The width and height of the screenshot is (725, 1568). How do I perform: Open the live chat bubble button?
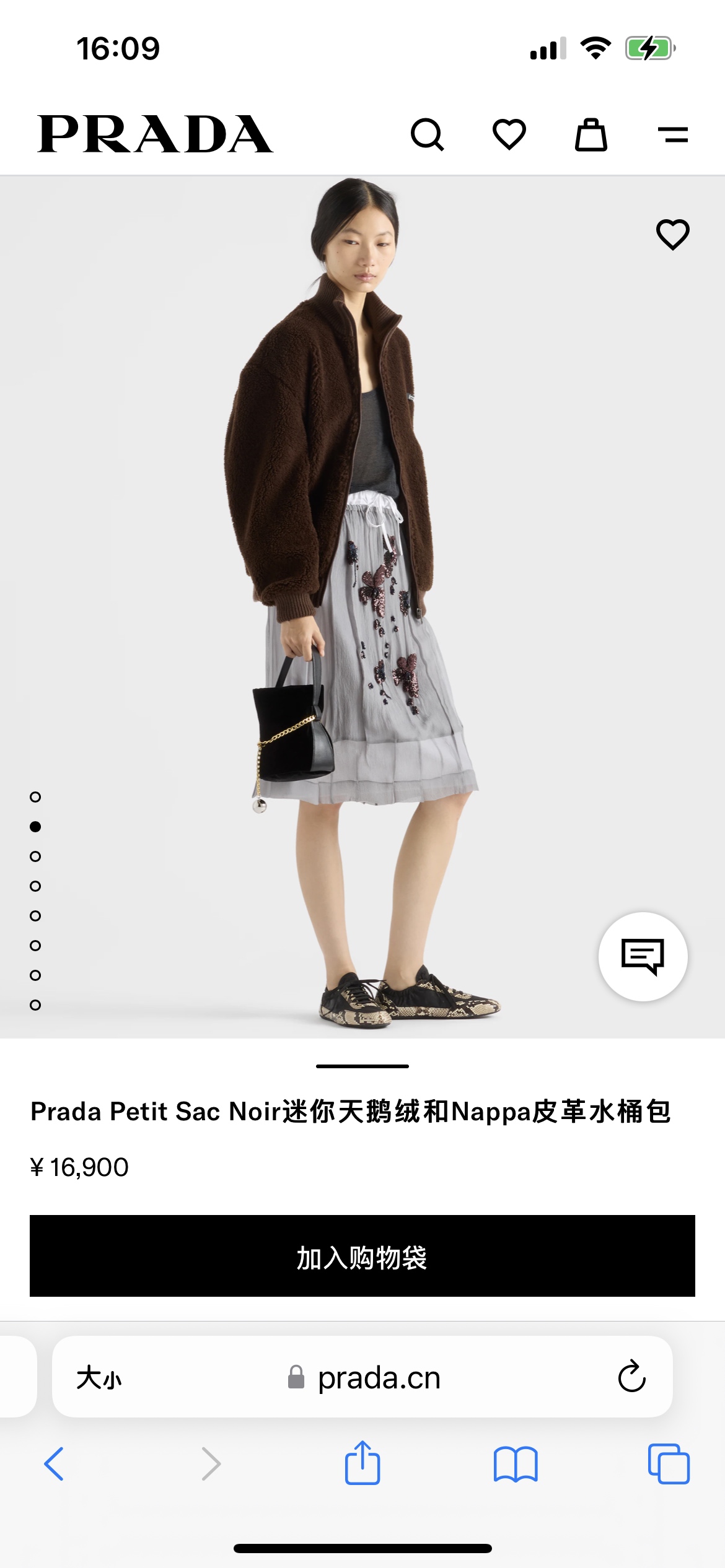[x=643, y=957]
